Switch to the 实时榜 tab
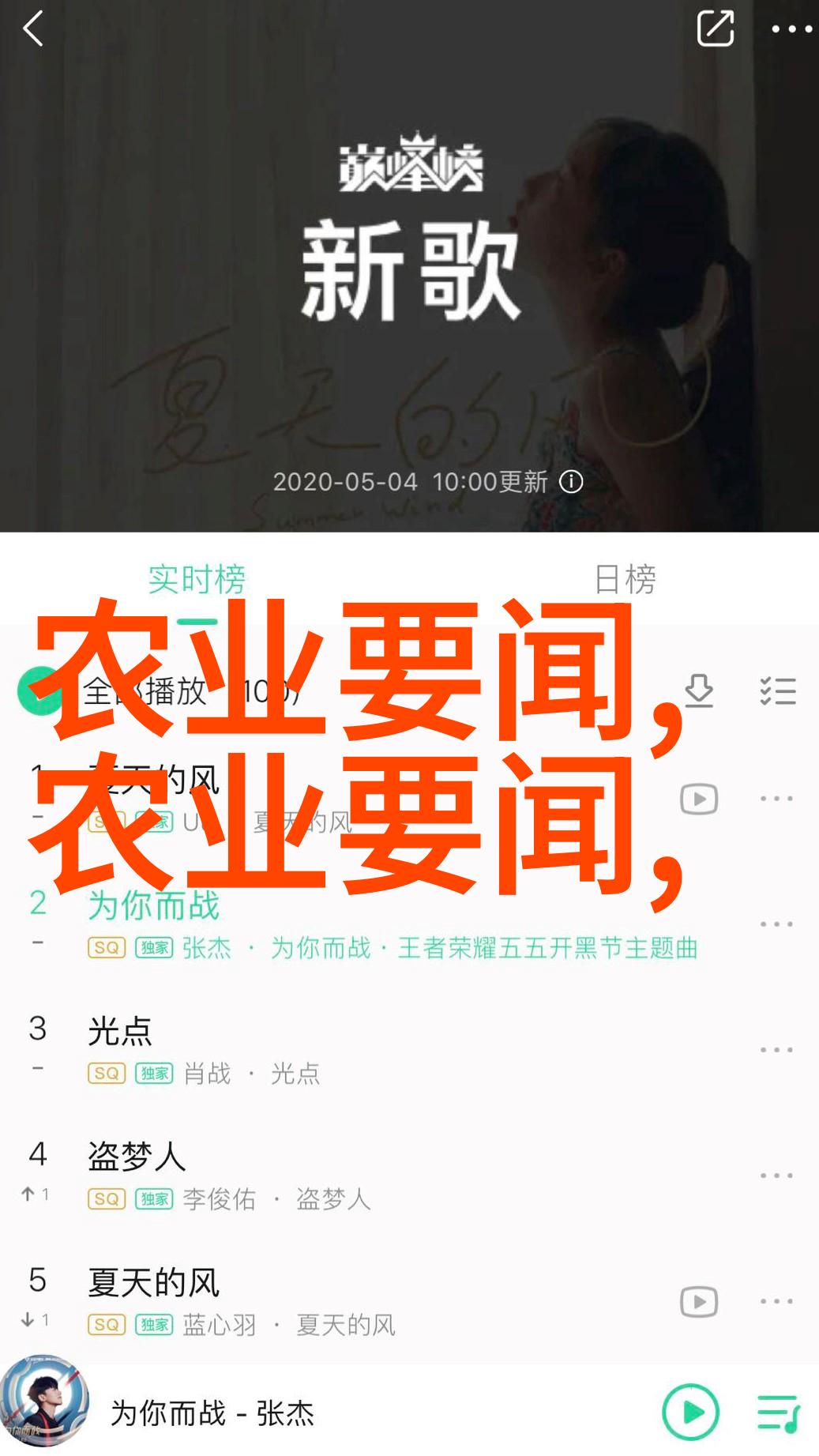Screen dimensions: 819x1456 (197, 580)
